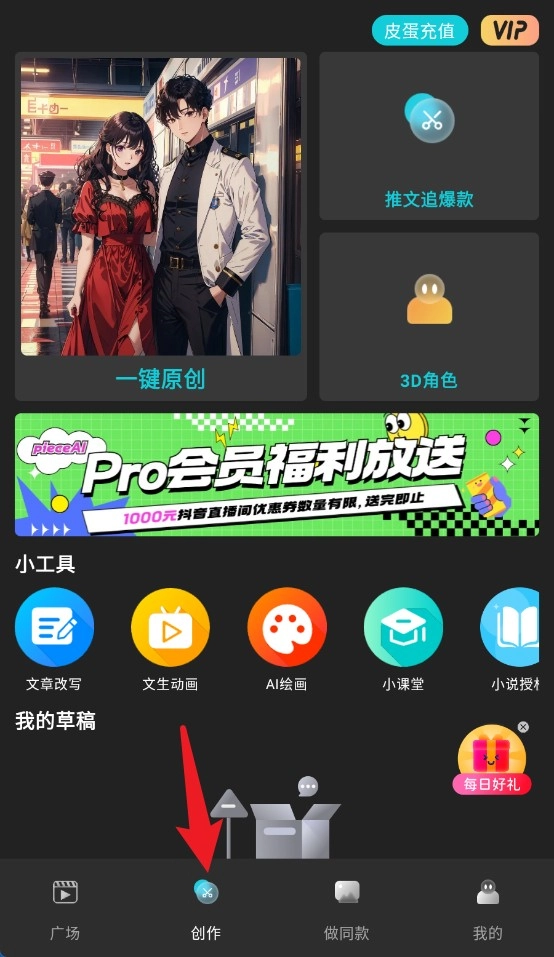Open the 3D角色 card
The image size is (554, 957).
pyautogui.click(x=429, y=317)
